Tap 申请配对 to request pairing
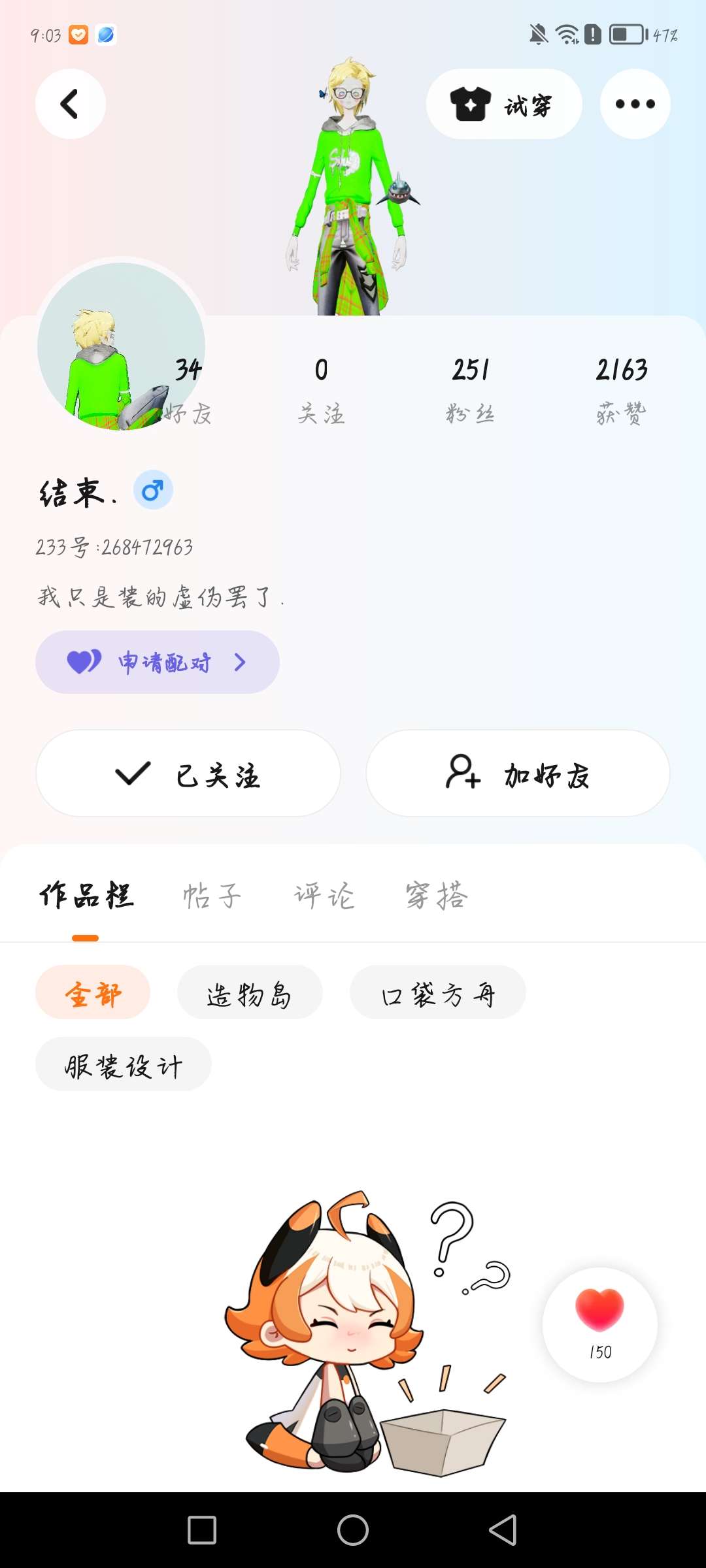706x1568 pixels. tap(158, 662)
